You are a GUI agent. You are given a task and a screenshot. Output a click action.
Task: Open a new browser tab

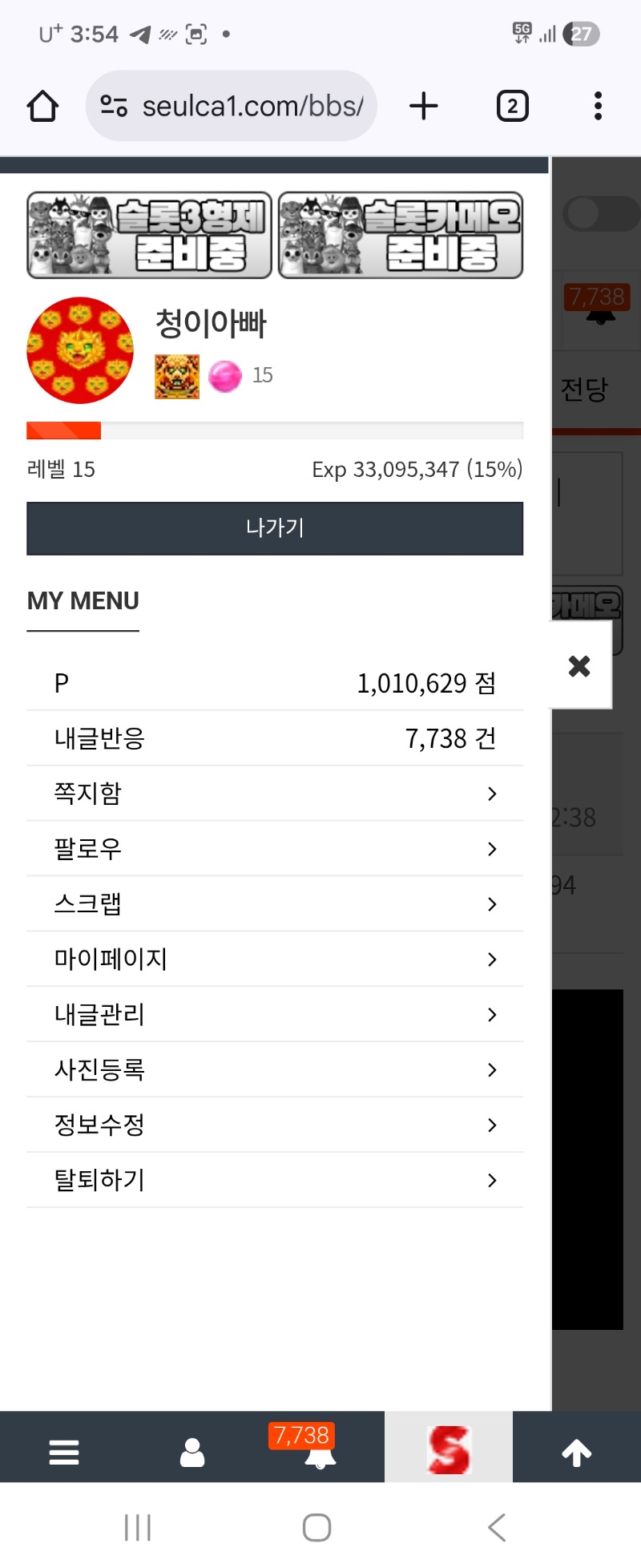[424, 106]
